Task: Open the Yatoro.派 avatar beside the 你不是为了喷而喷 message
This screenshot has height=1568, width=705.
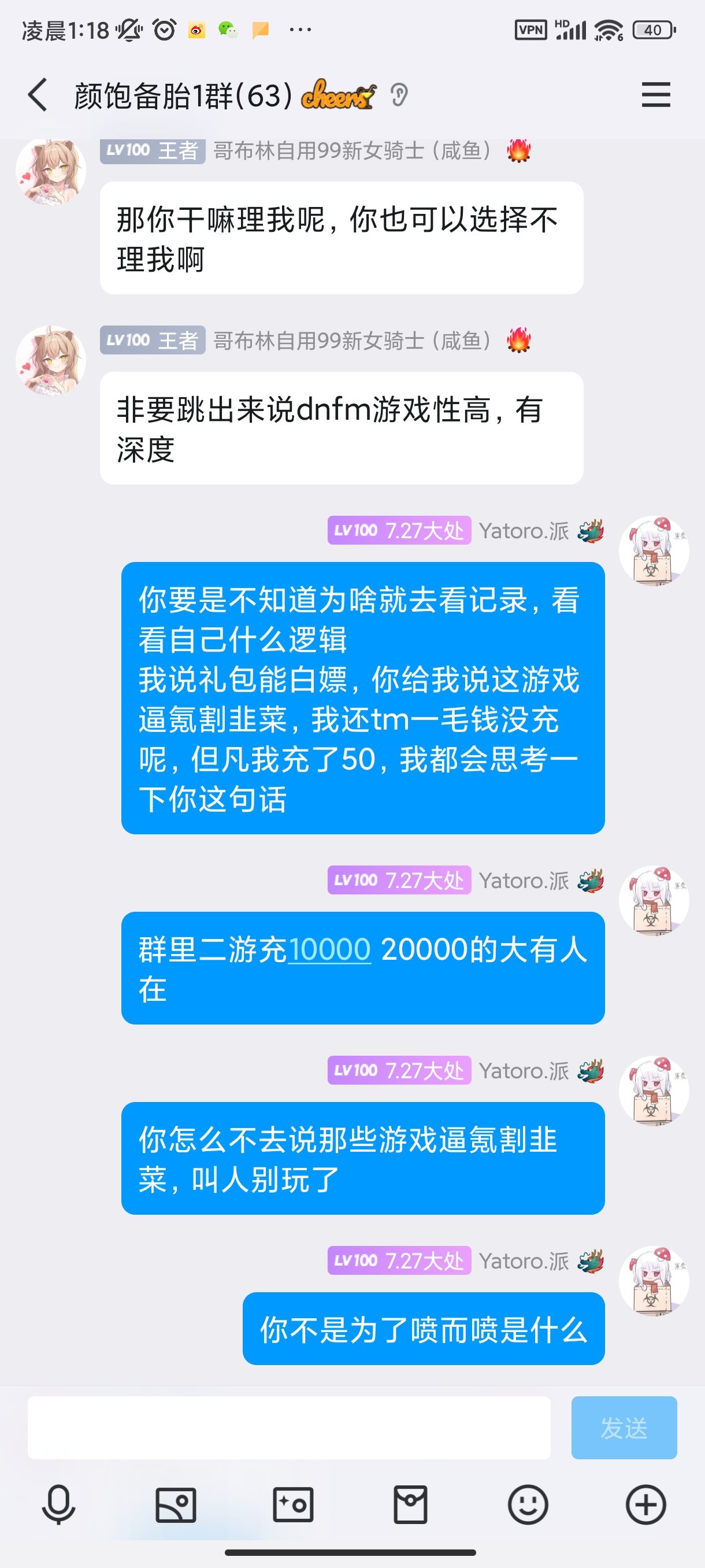Action: [654, 1281]
